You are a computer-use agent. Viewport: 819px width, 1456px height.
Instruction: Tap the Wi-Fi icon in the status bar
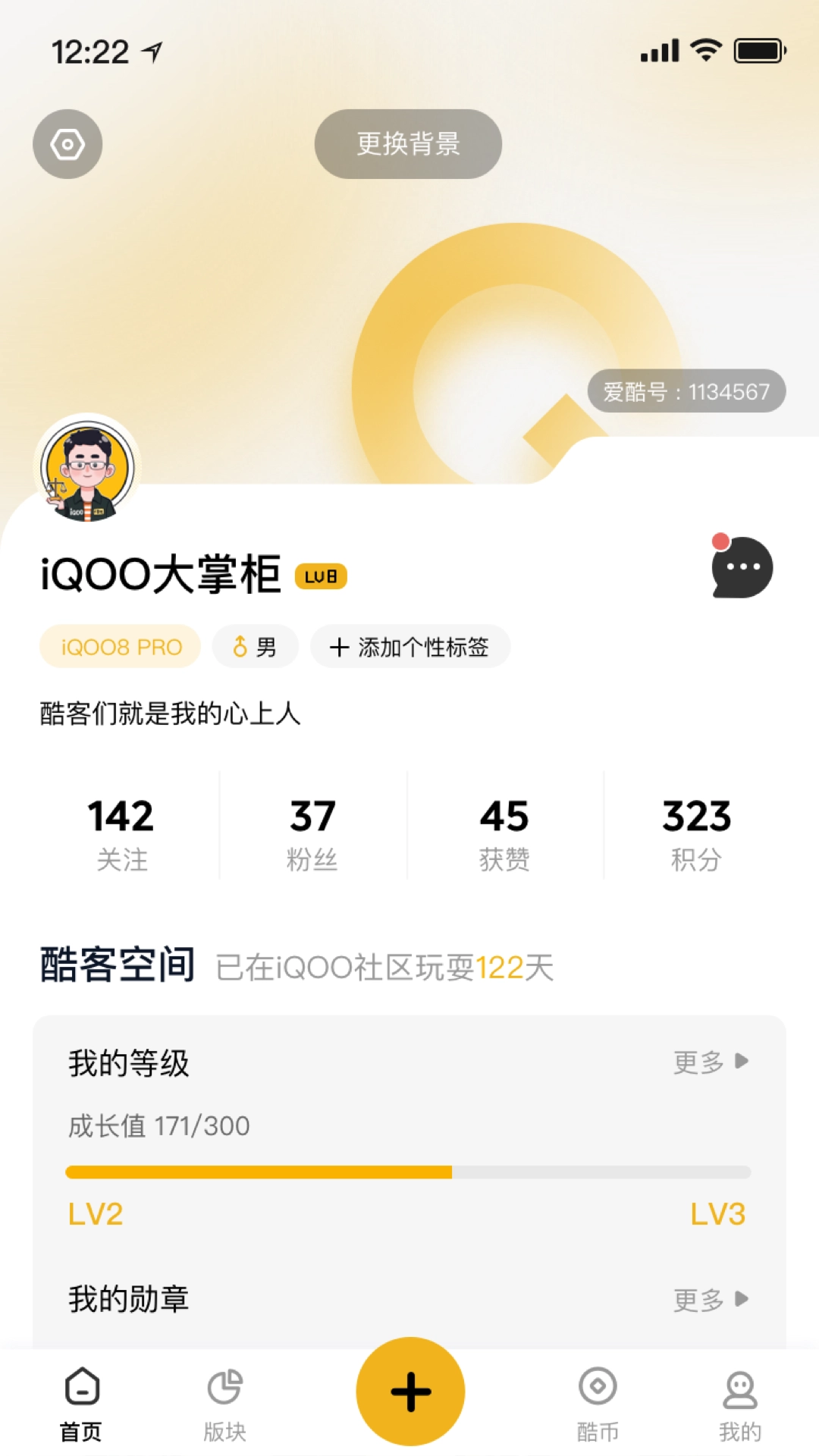704,49
